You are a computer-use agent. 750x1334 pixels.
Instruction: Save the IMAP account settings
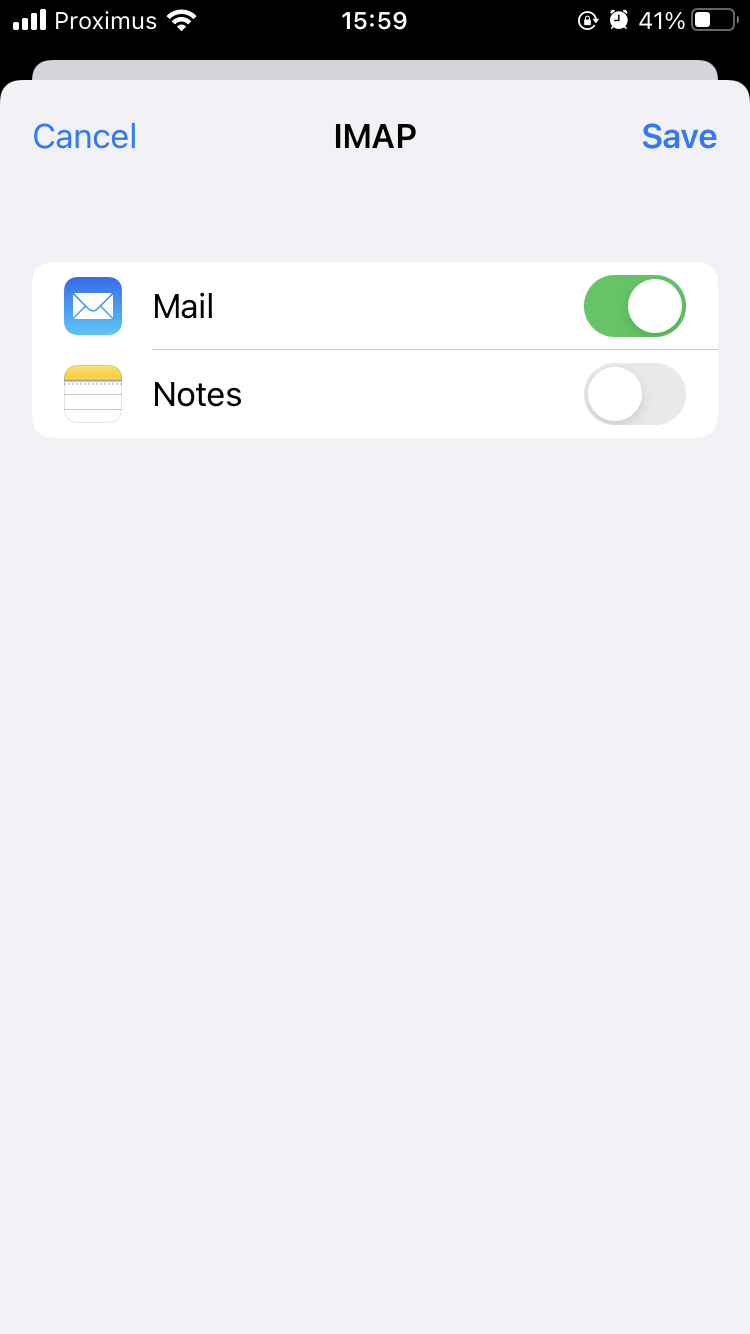679,136
